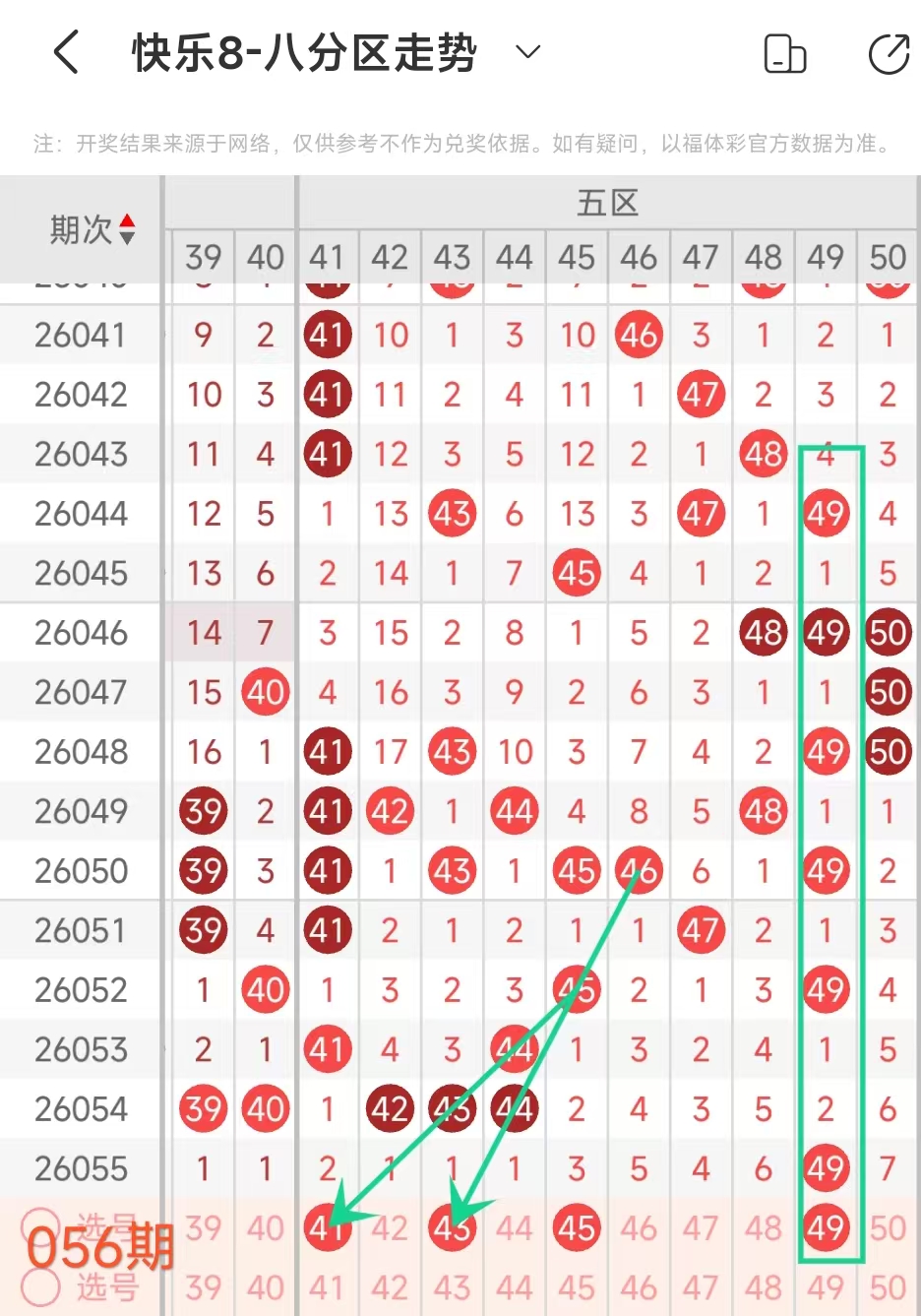Pick number 46 in the bottom 选号 row
Image resolution: width=921 pixels, height=1316 pixels.
[639, 1287]
